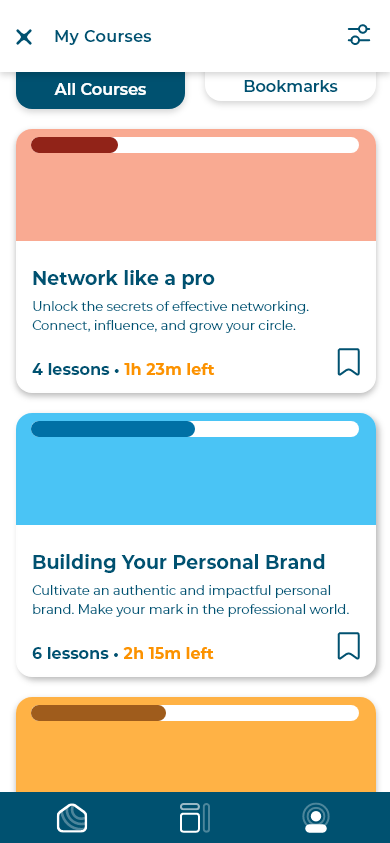Close the My Courses screen
Screen dimensions: 390x843
[24, 37]
